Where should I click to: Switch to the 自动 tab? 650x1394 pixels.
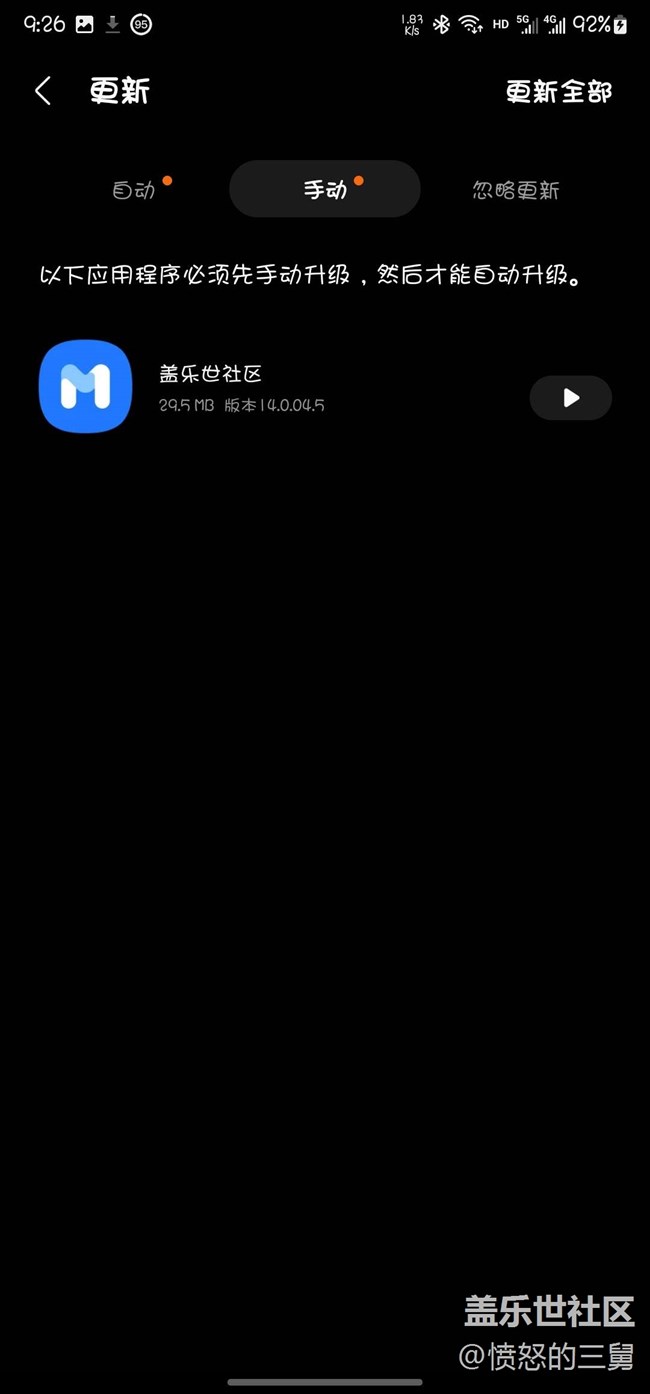coord(134,189)
